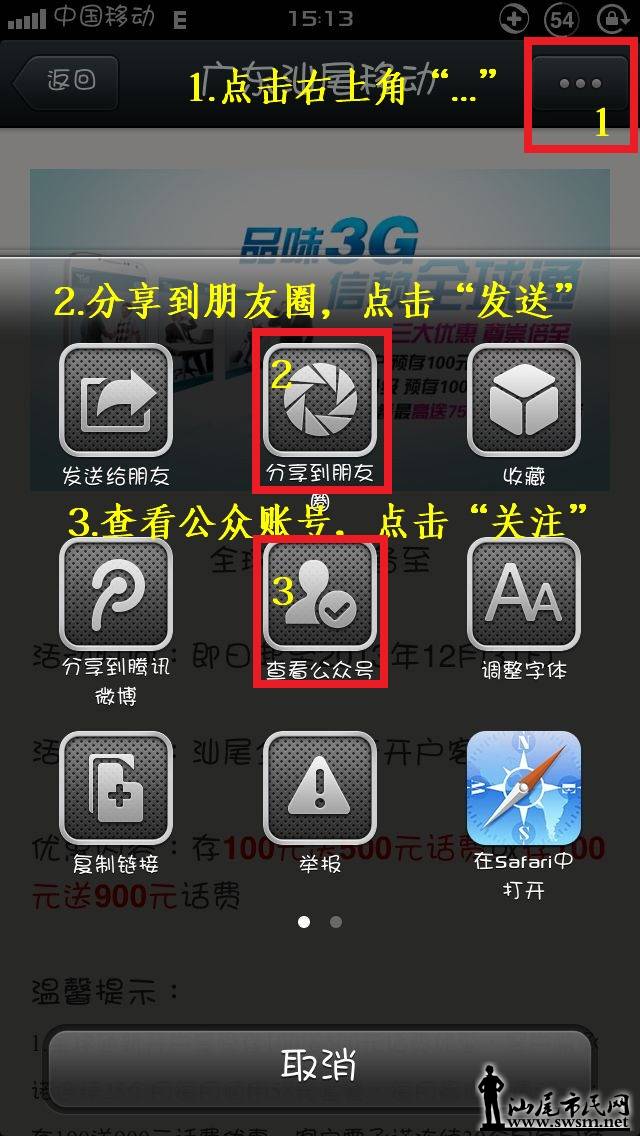
Task: Open 调整字体 to adjust font size
Action: [x=524, y=595]
